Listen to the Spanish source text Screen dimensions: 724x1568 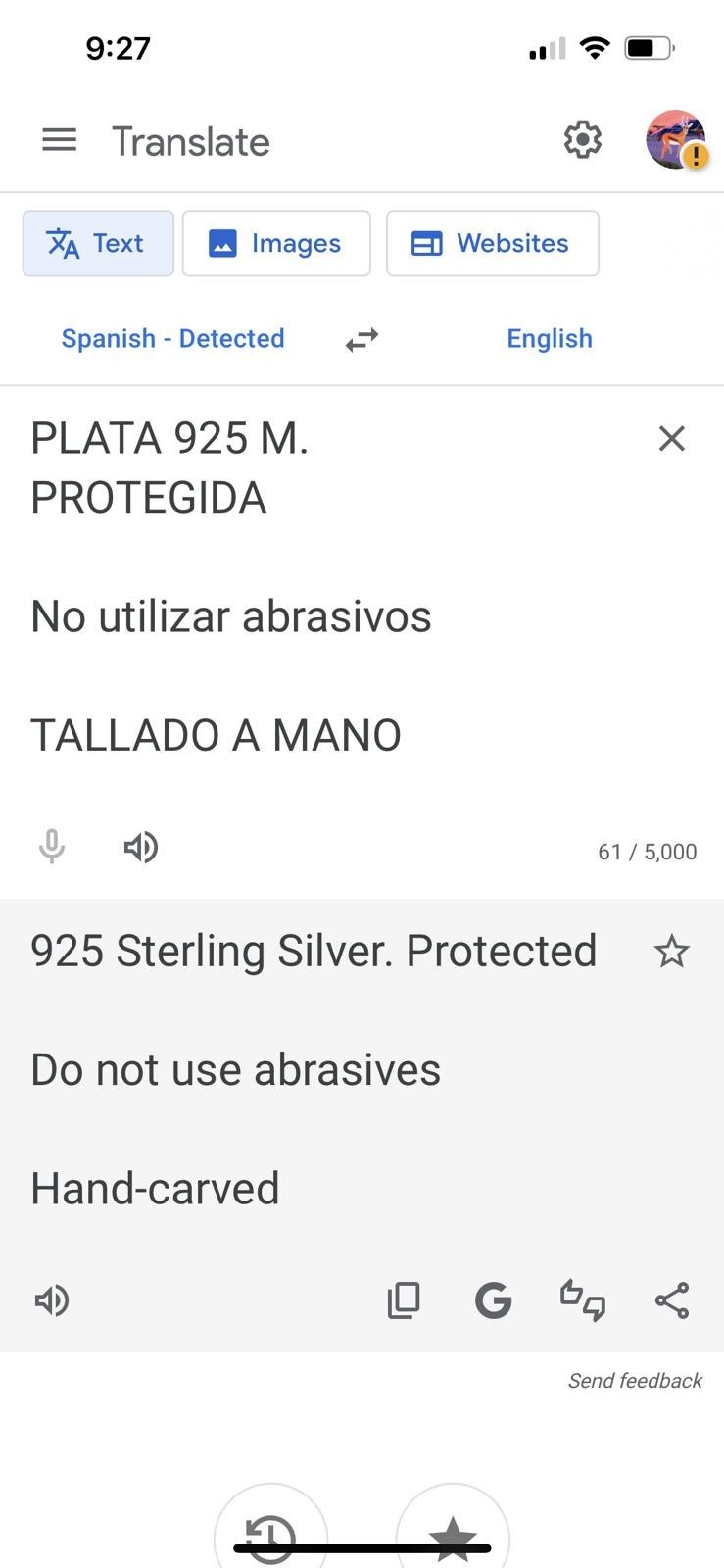tap(141, 847)
